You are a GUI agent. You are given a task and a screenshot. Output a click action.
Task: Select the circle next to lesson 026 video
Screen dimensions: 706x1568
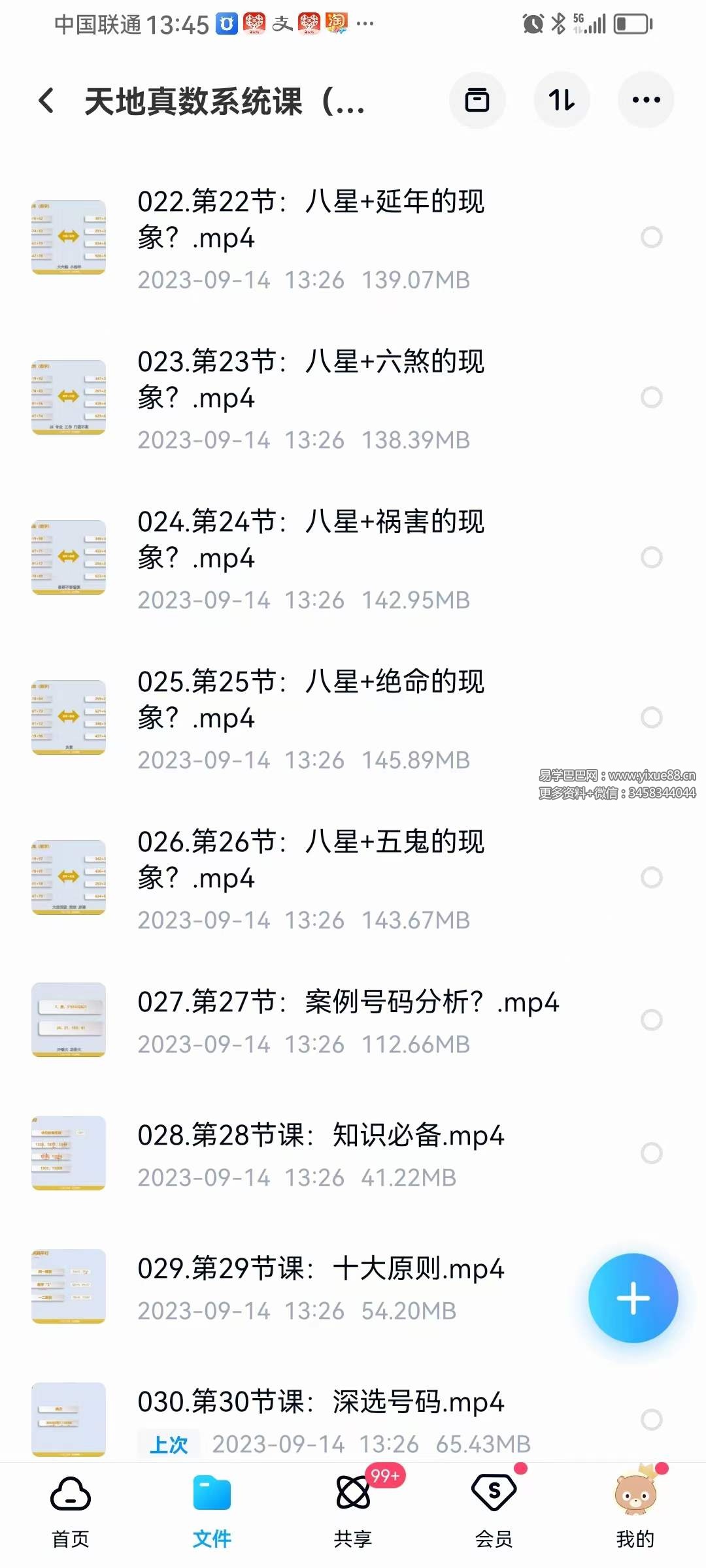[x=650, y=875]
